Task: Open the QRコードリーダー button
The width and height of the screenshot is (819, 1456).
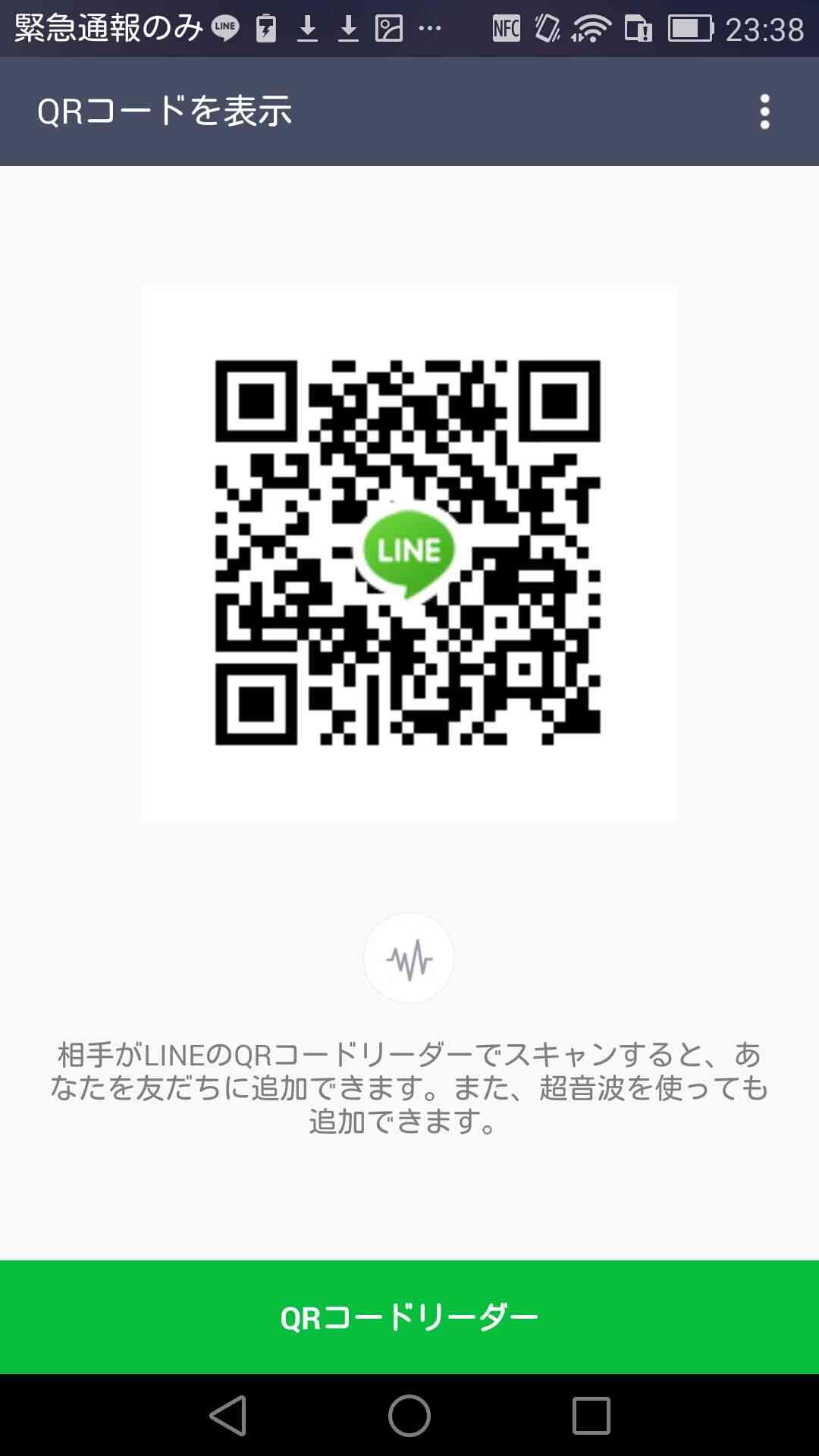Action: (x=409, y=1317)
